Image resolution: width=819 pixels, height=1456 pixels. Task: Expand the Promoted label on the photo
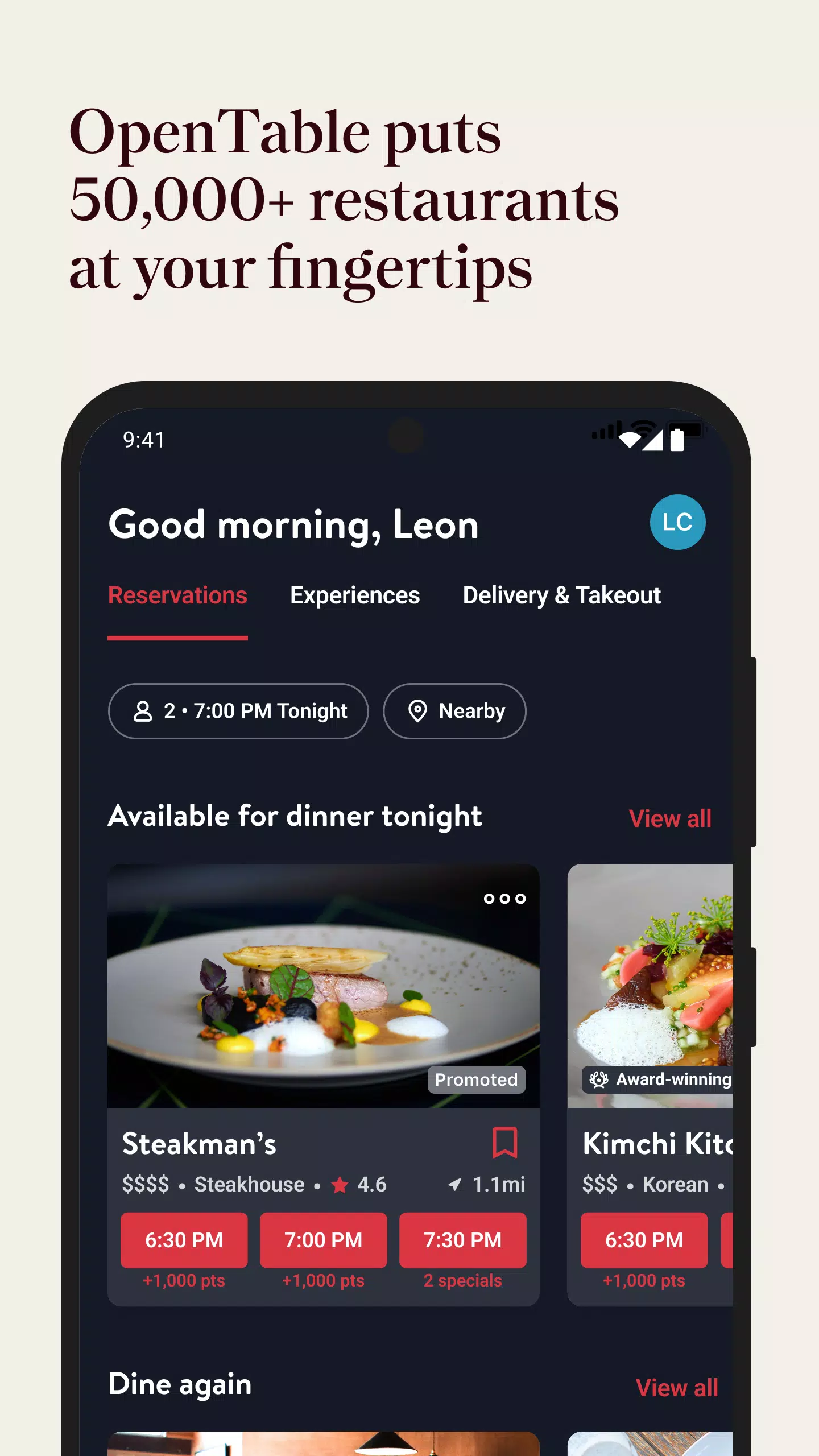(x=476, y=1079)
